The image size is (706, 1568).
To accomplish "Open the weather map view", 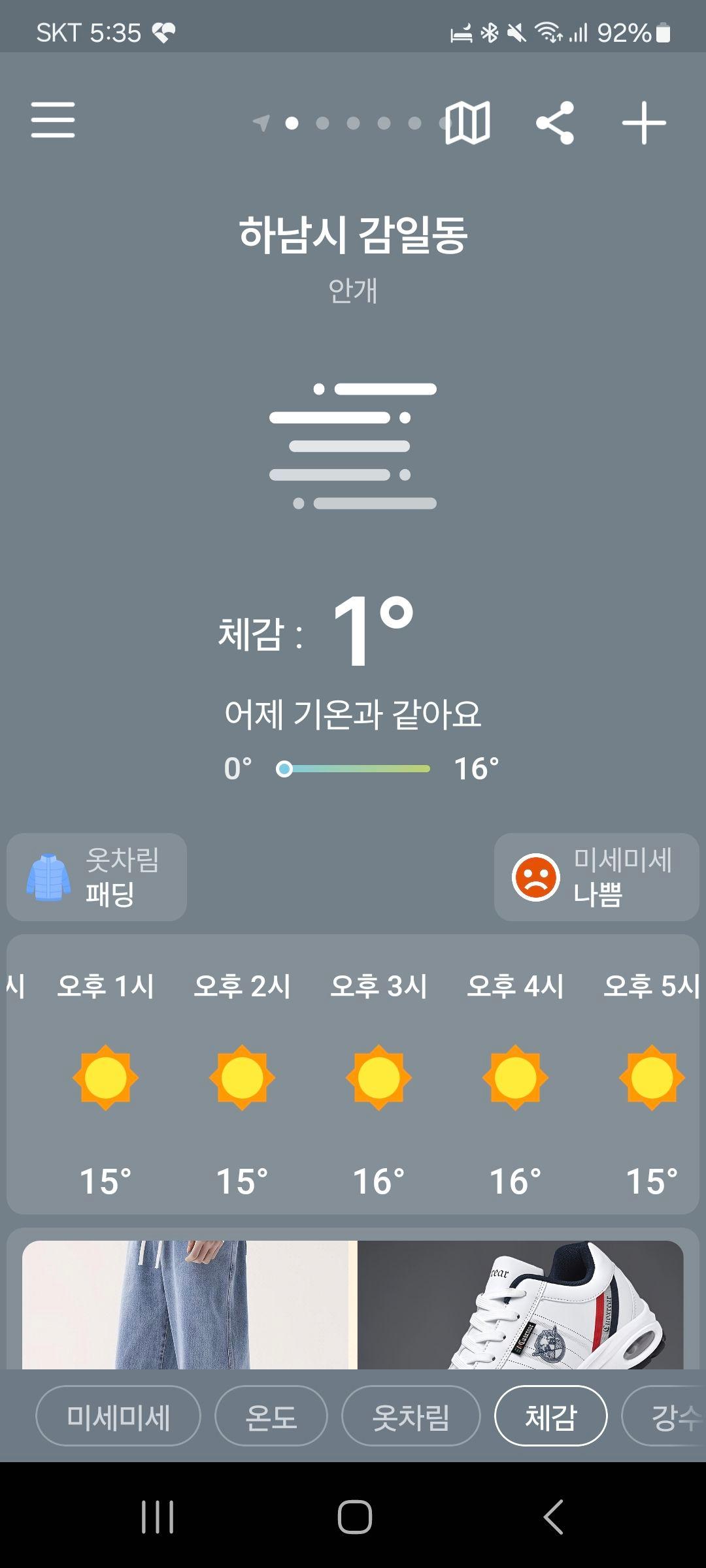I will [467, 122].
